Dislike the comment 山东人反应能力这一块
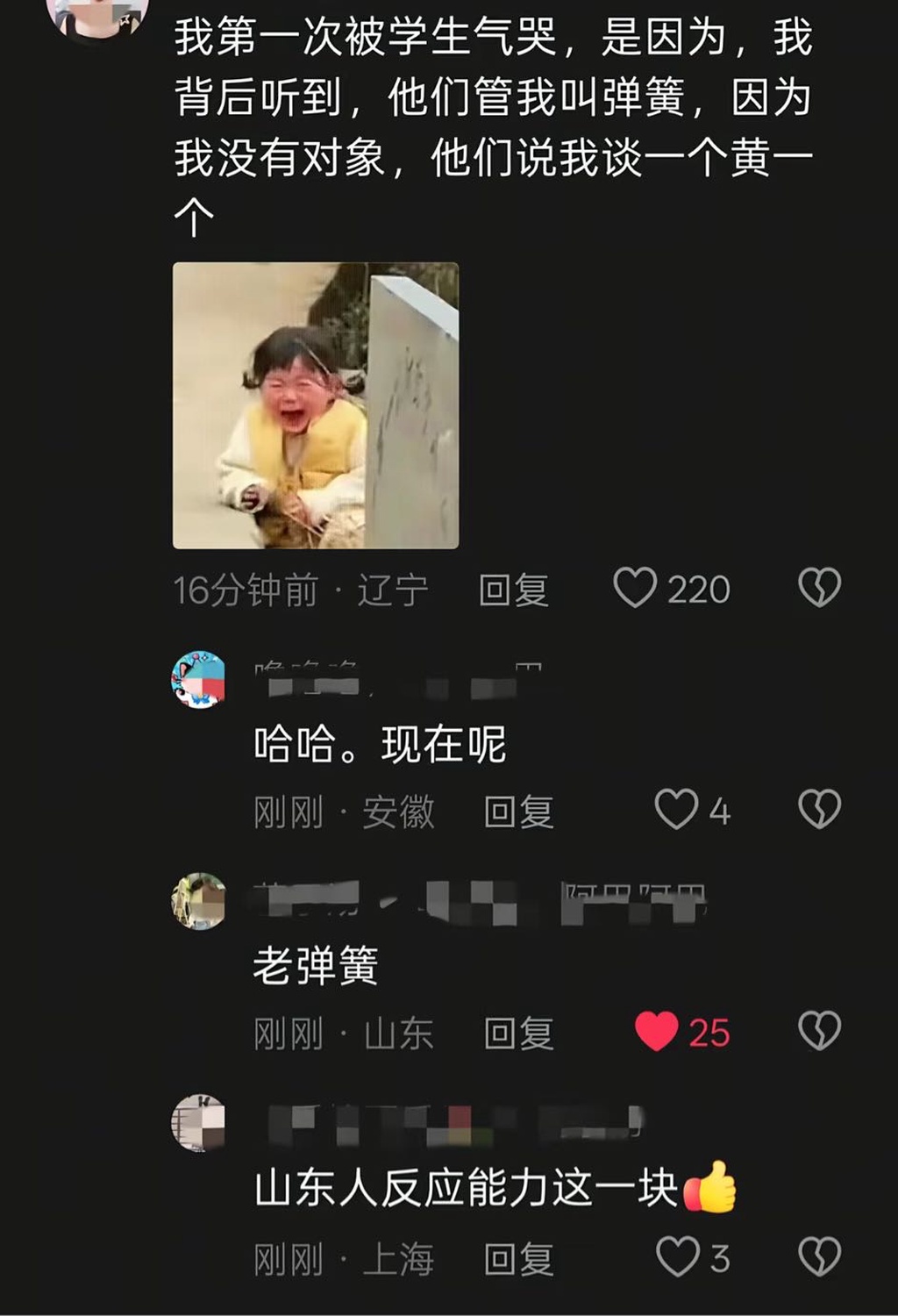The width and height of the screenshot is (898, 1316). pos(819,1257)
